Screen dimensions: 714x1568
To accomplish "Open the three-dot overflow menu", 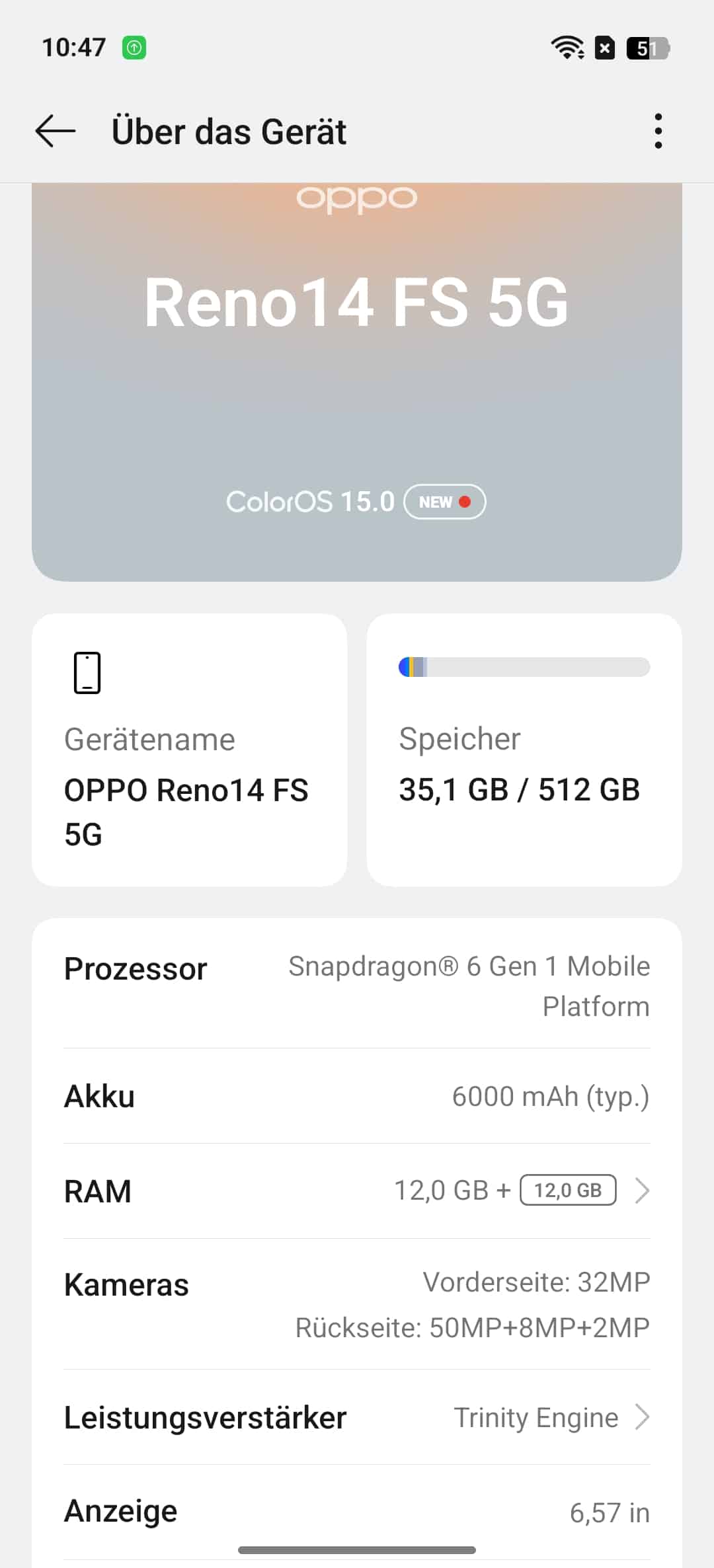I will click(657, 131).
